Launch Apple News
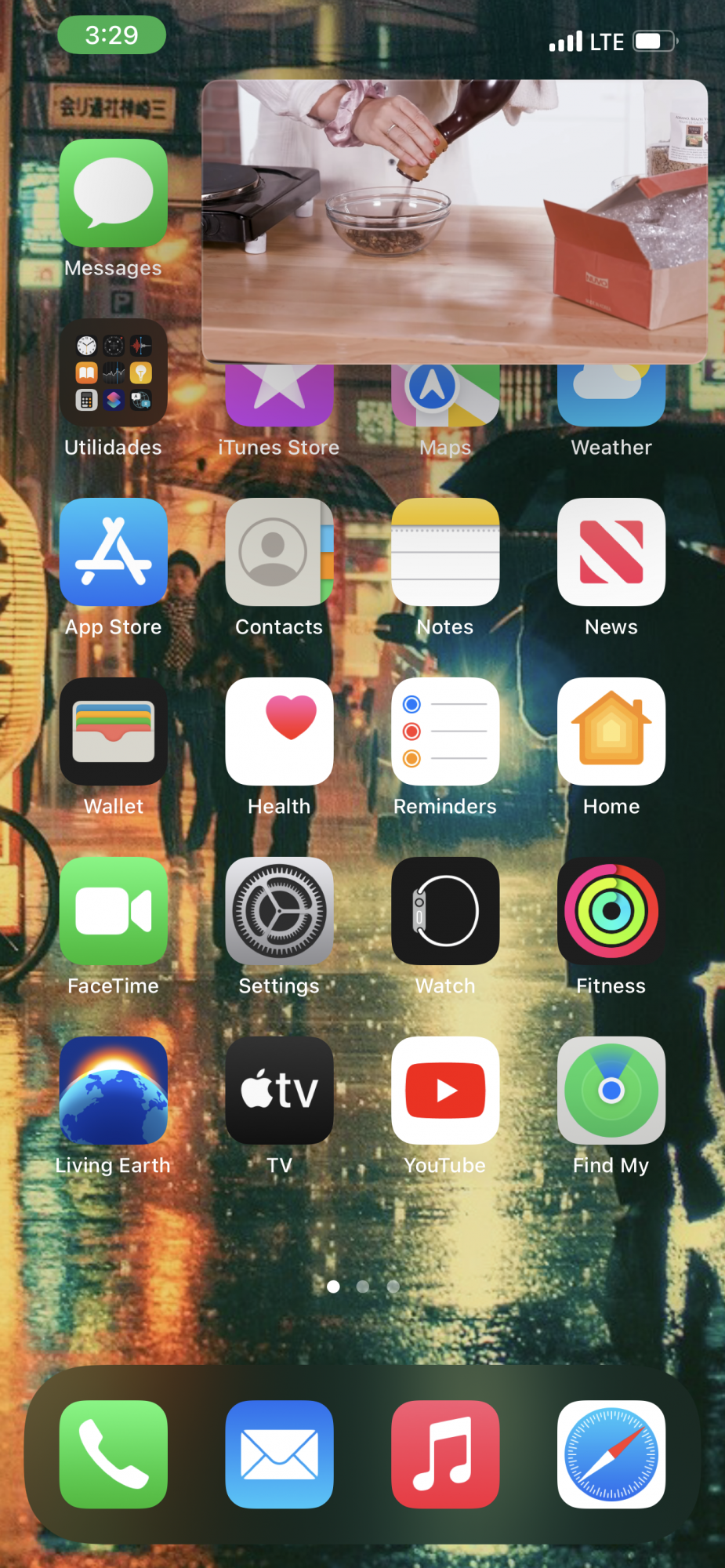The width and height of the screenshot is (725, 1568). [x=611, y=552]
